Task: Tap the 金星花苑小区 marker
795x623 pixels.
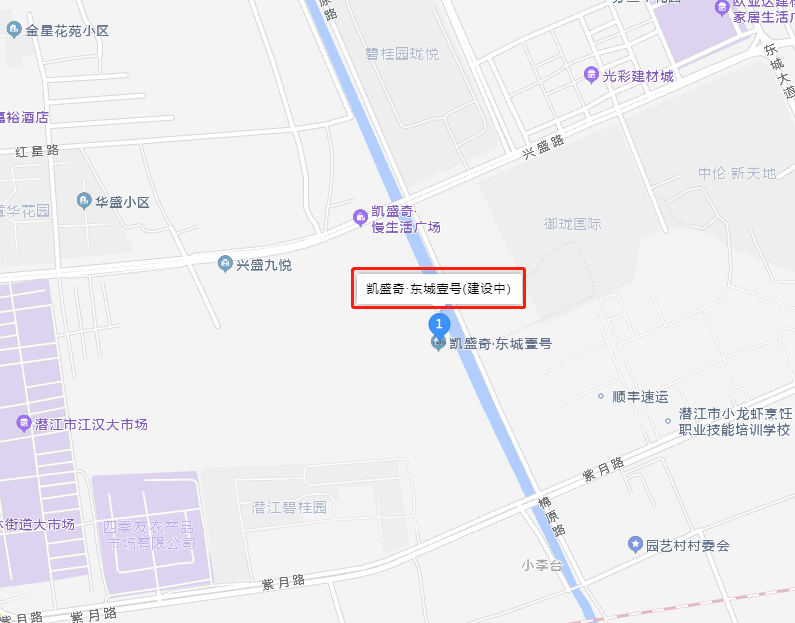Action: point(14,30)
